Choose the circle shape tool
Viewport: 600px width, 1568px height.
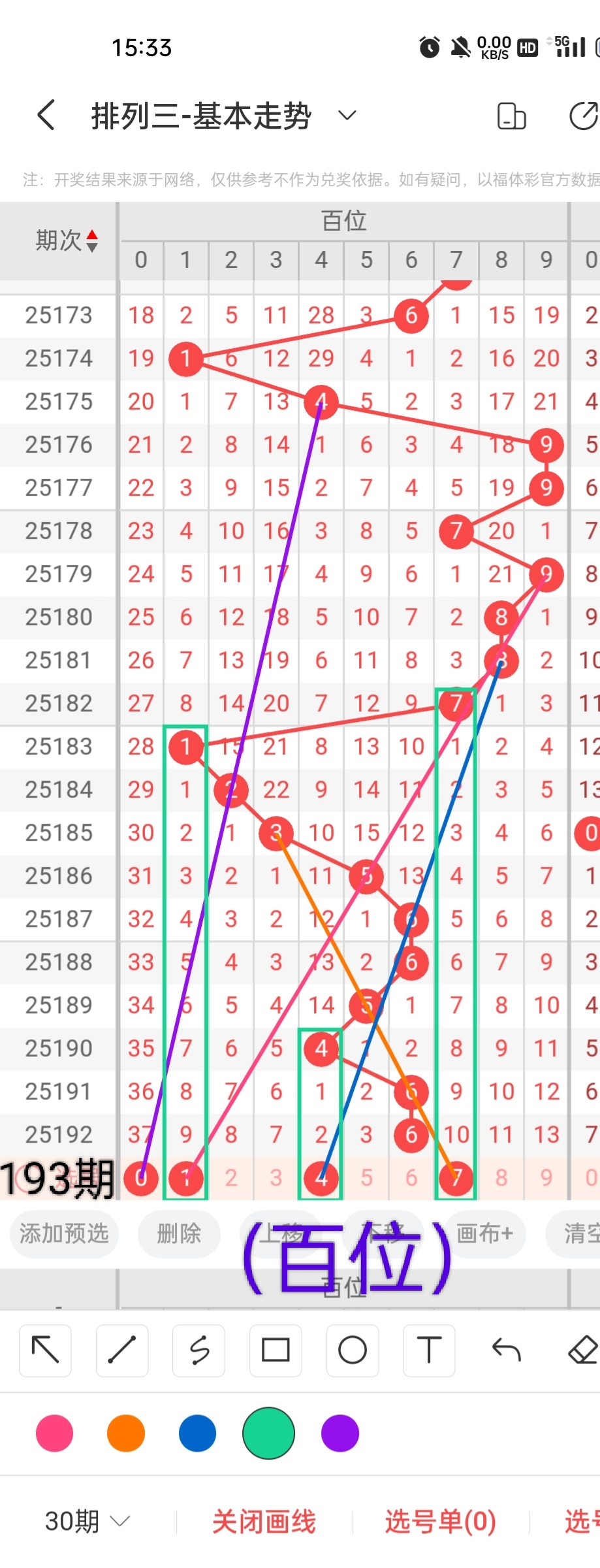[x=353, y=1350]
